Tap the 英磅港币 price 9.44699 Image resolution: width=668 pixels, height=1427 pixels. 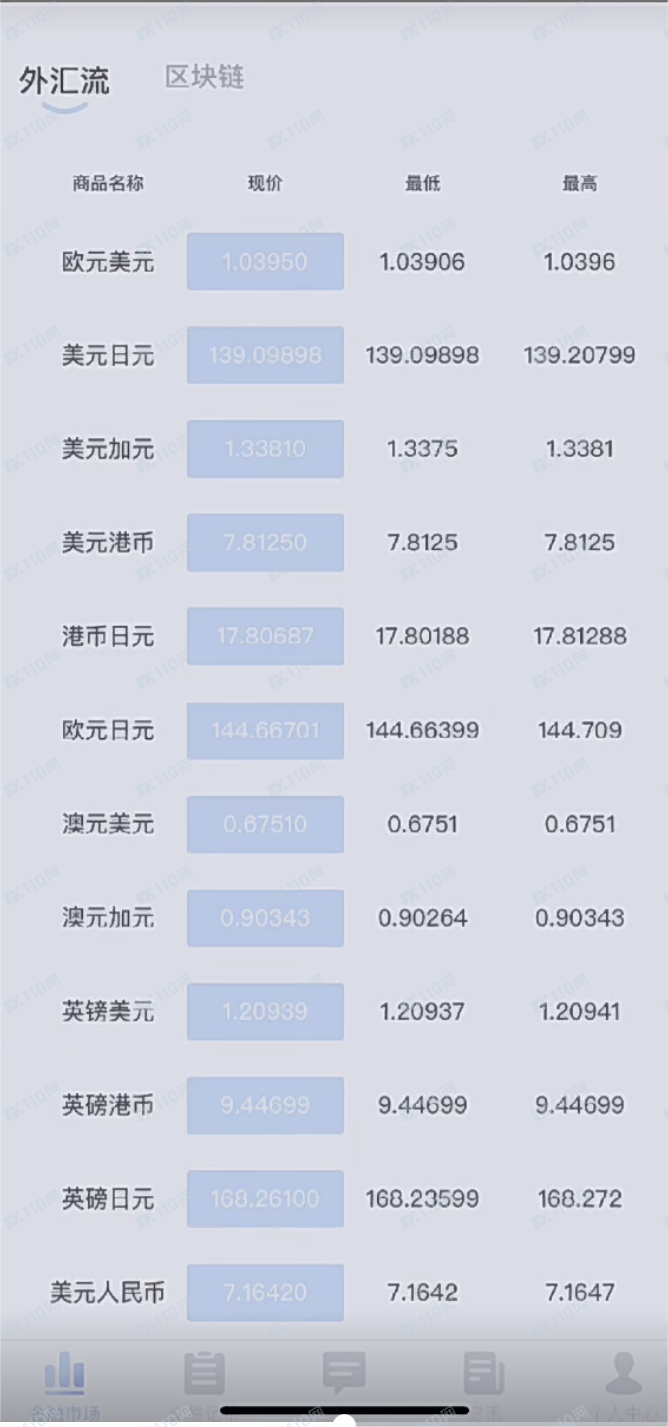(265, 1105)
